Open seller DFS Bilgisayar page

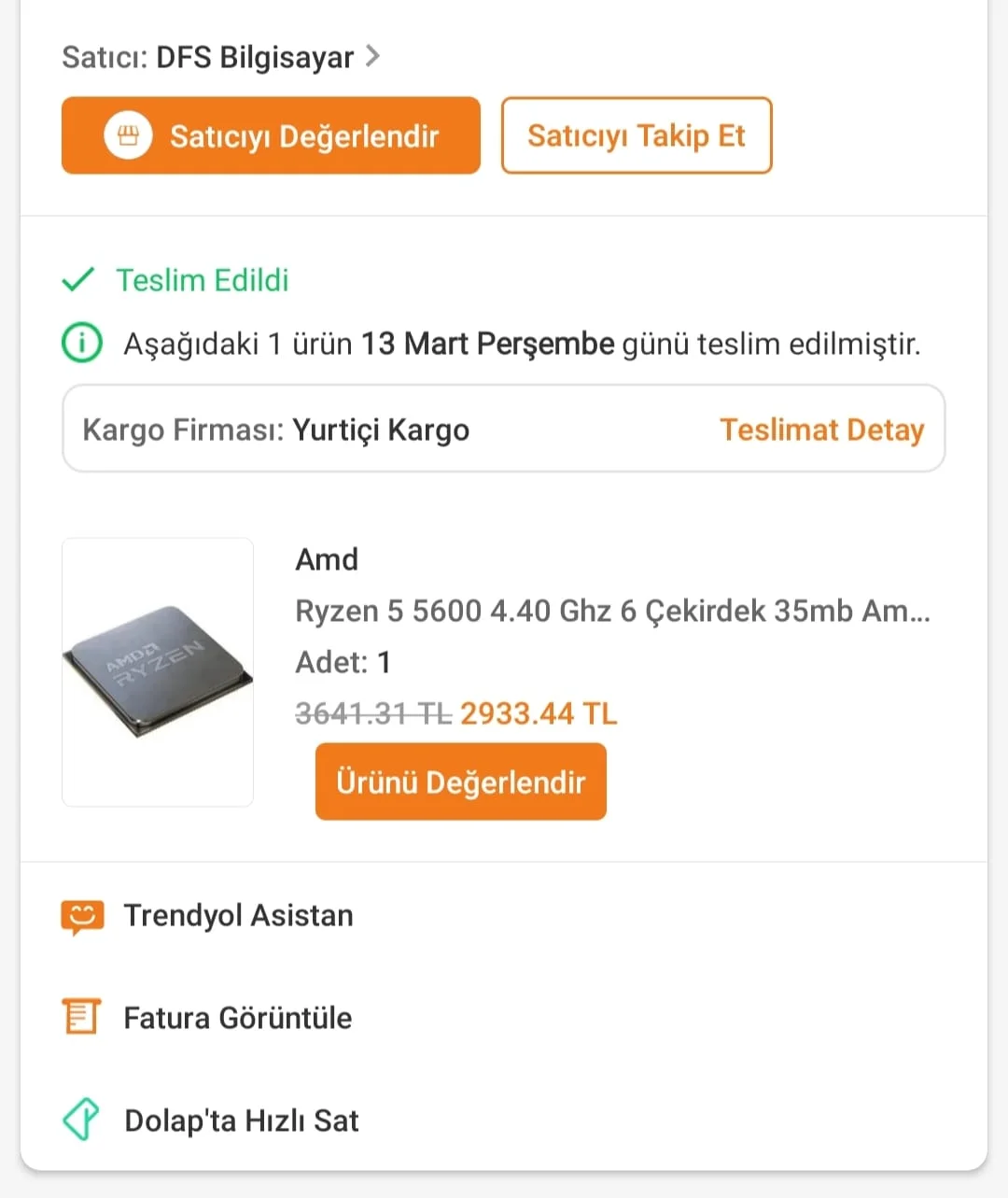coord(222,58)
